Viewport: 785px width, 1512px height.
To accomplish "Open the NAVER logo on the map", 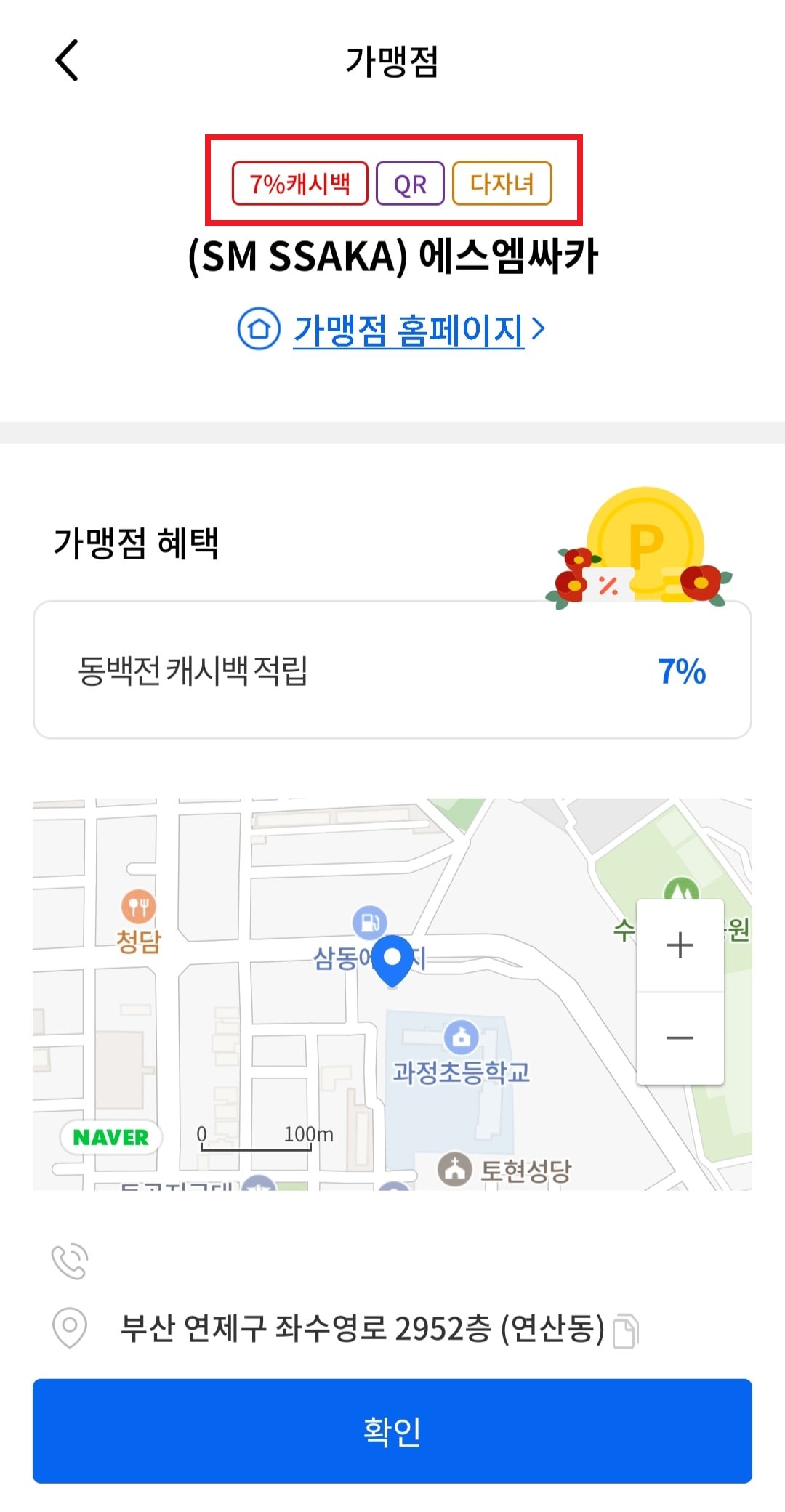I will coord(110,1136).
